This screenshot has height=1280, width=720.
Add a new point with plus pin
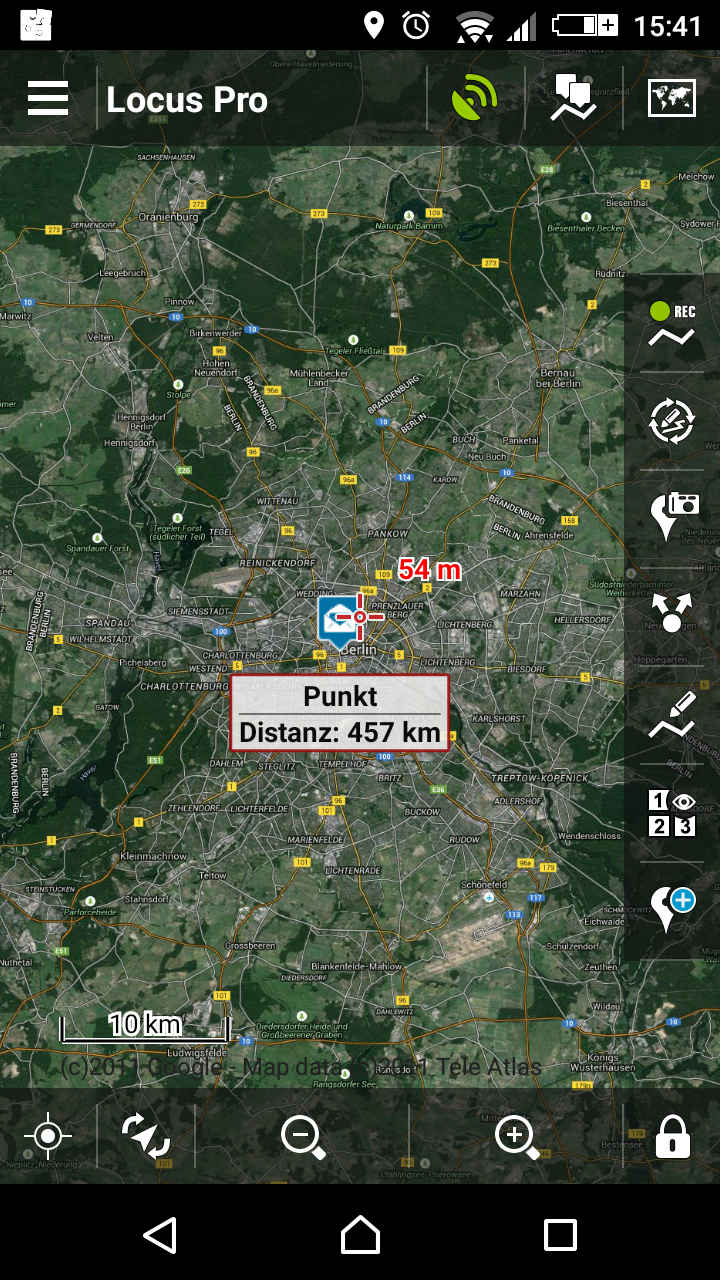point(671,909)
